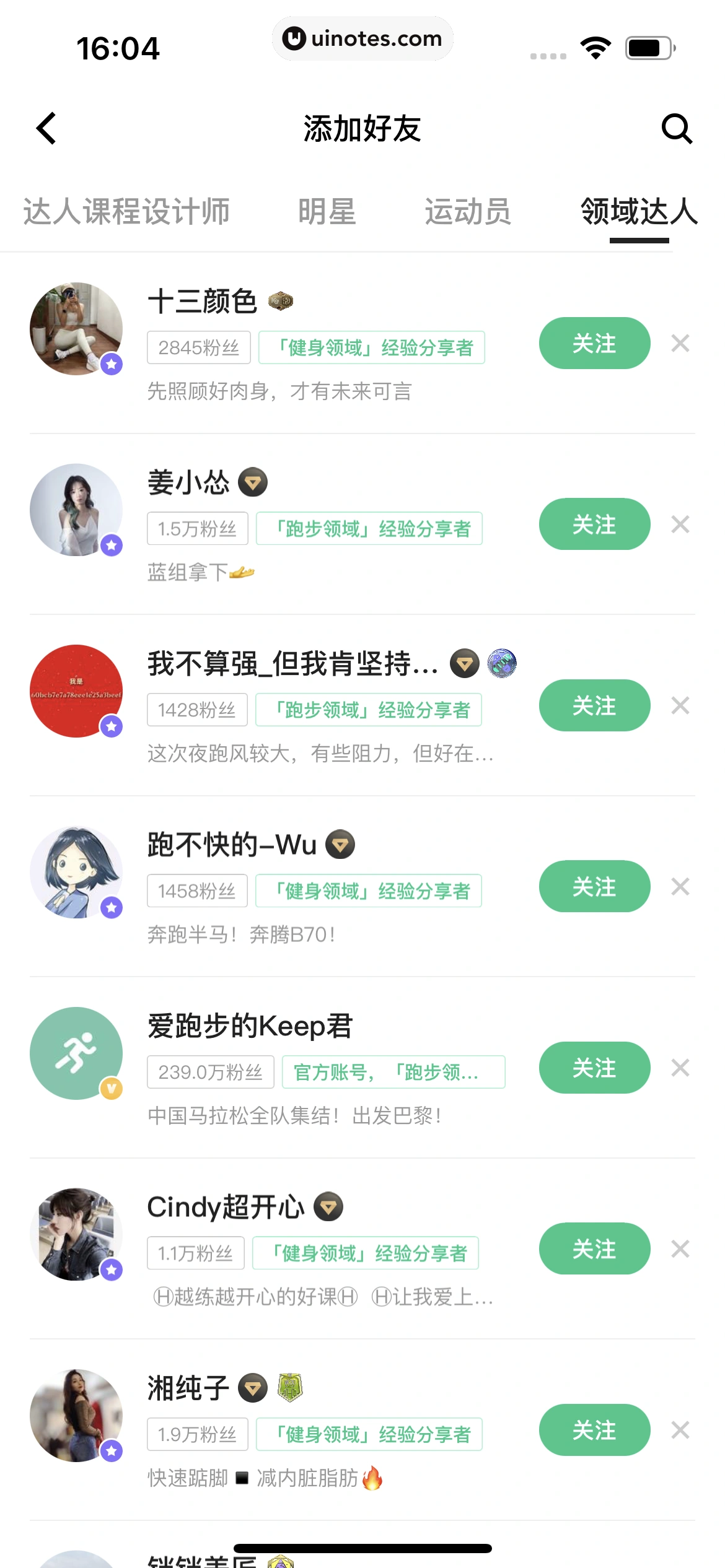Switch to the 明星 tab
This screenshot has width=725, height=1568.
(327, 212)
